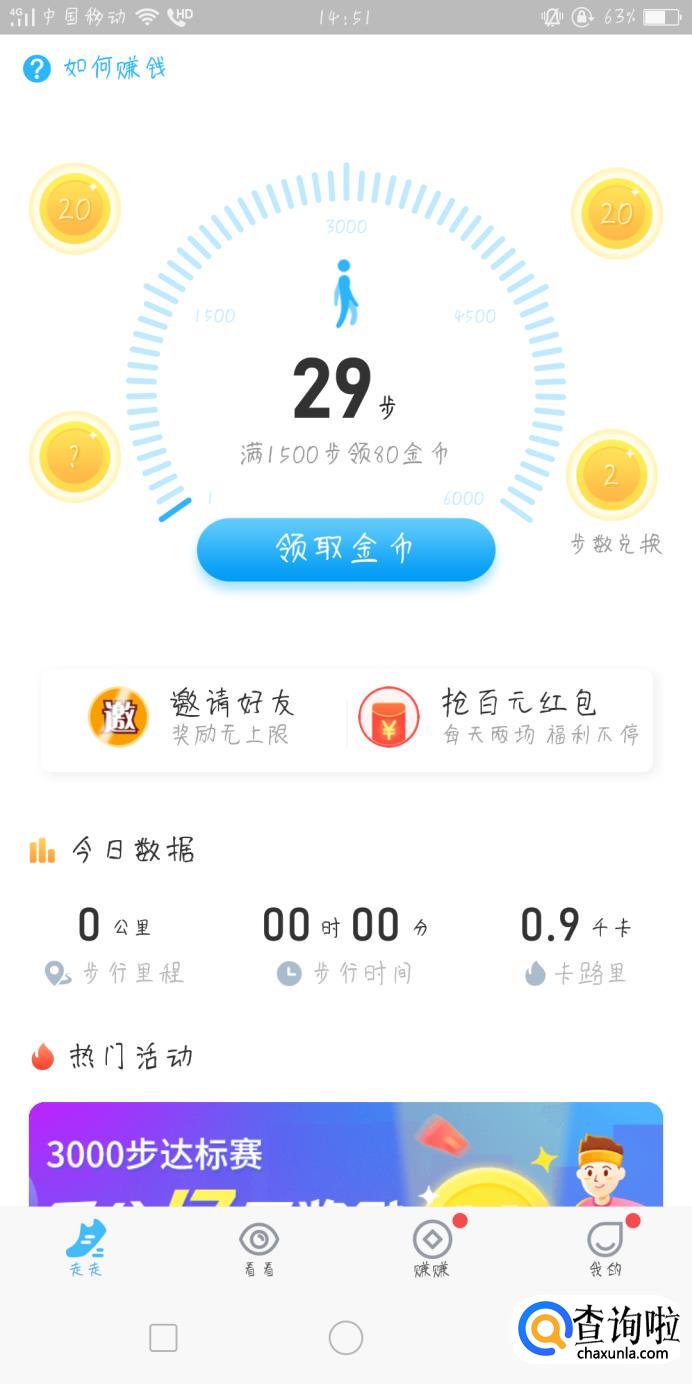
Task: Switch to the 赚赚 tab
Action: tap(432, 1248)
